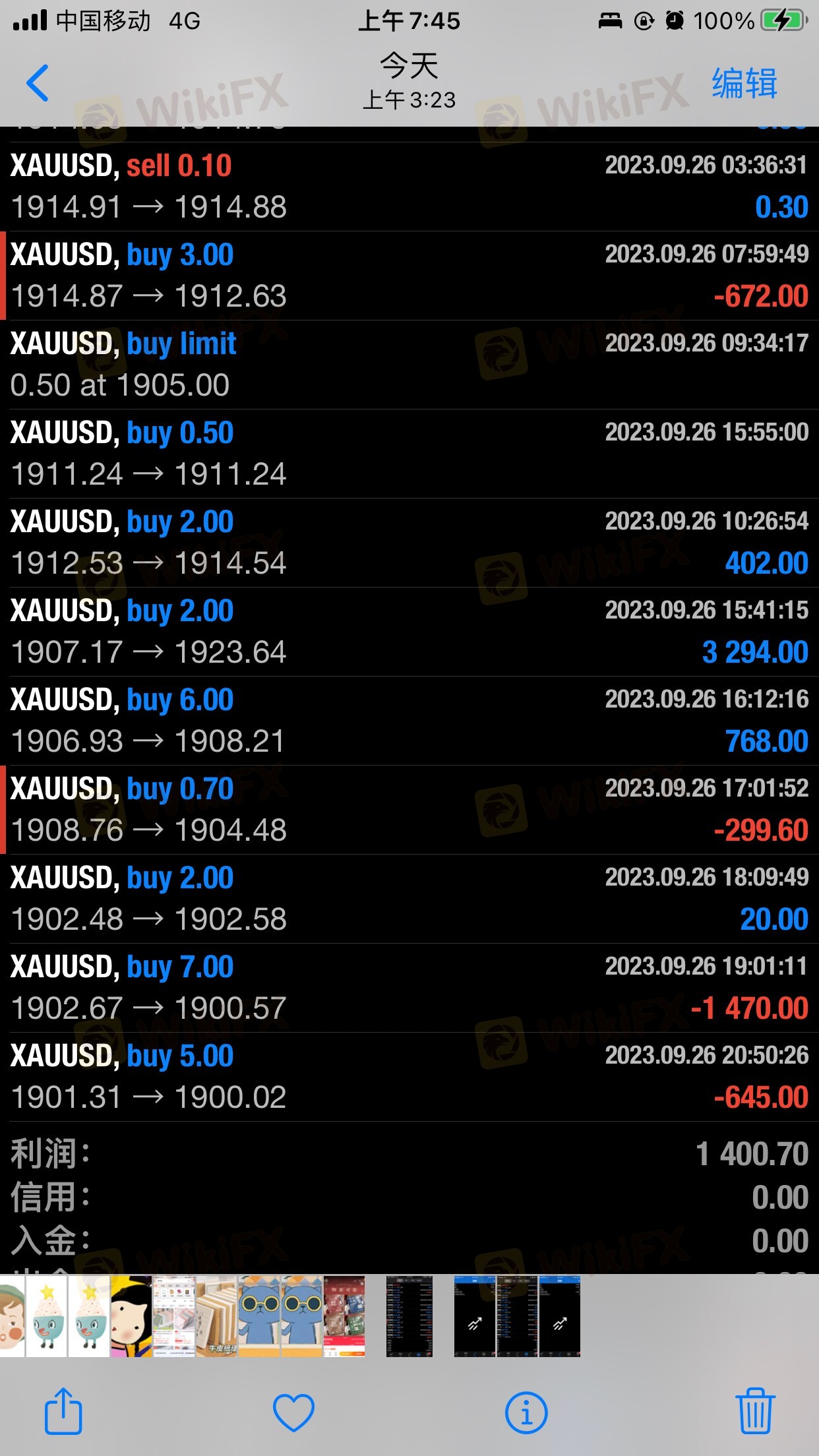Share this photo
Image resolution: width=819 pixels, height=1456 pixels.
[x=63, y=1410]
